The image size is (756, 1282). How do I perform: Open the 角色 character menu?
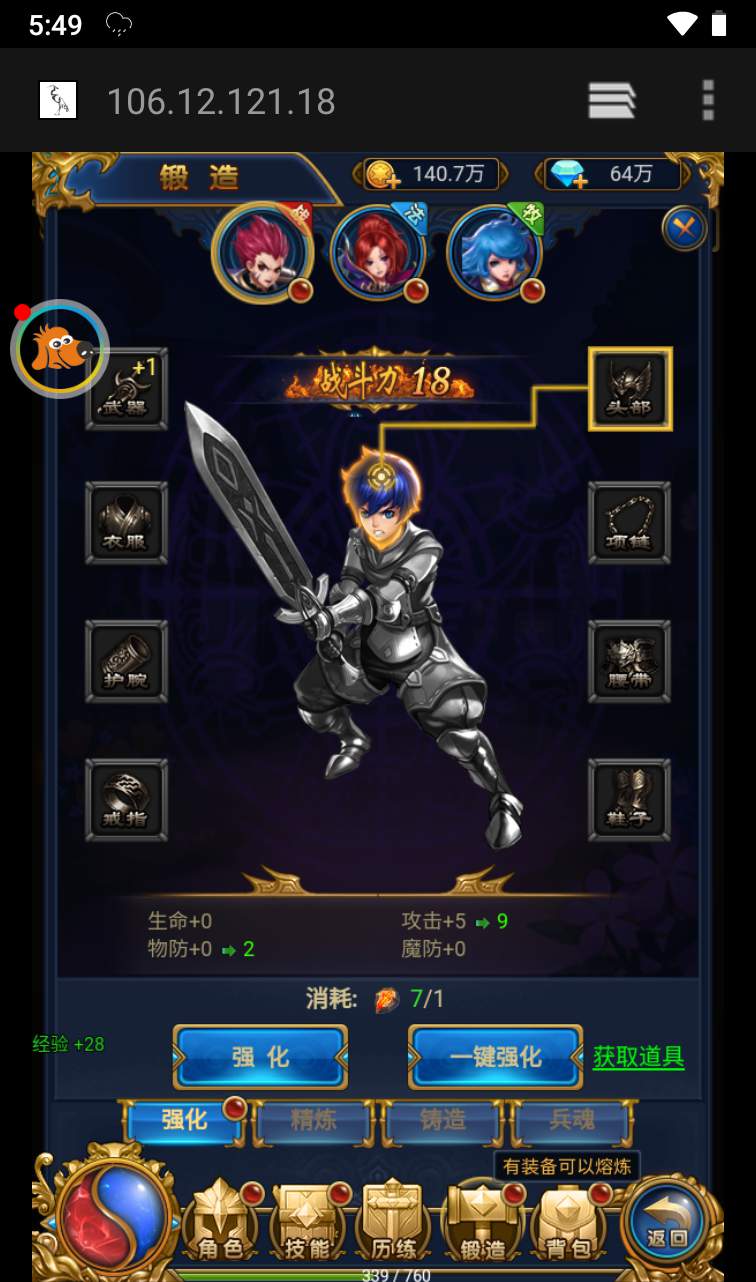click(x=220, y=1223)
